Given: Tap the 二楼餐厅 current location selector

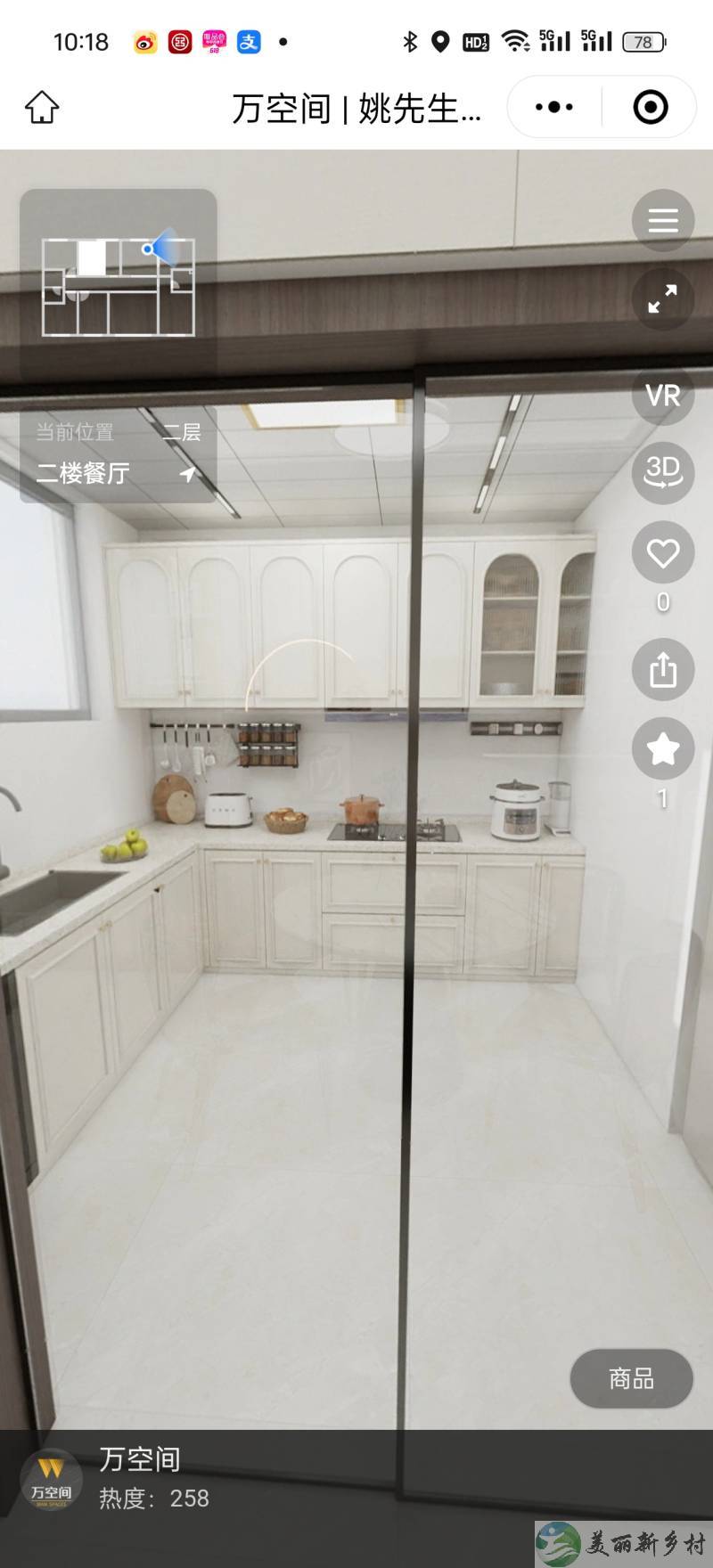Looking at the screenshot, I should (x=116, y=473).
